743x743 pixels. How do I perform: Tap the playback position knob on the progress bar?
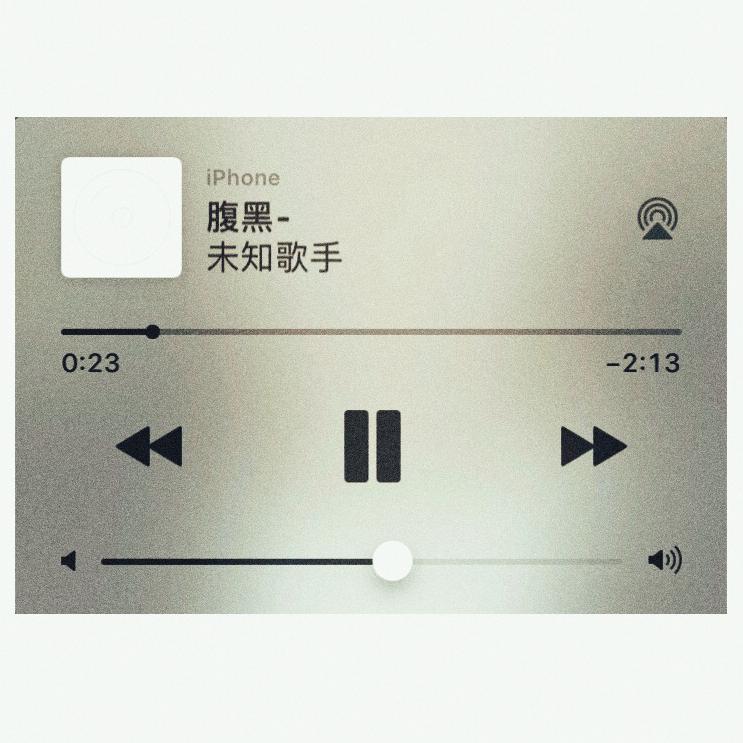pyautogui.click(x=152, y=331)
